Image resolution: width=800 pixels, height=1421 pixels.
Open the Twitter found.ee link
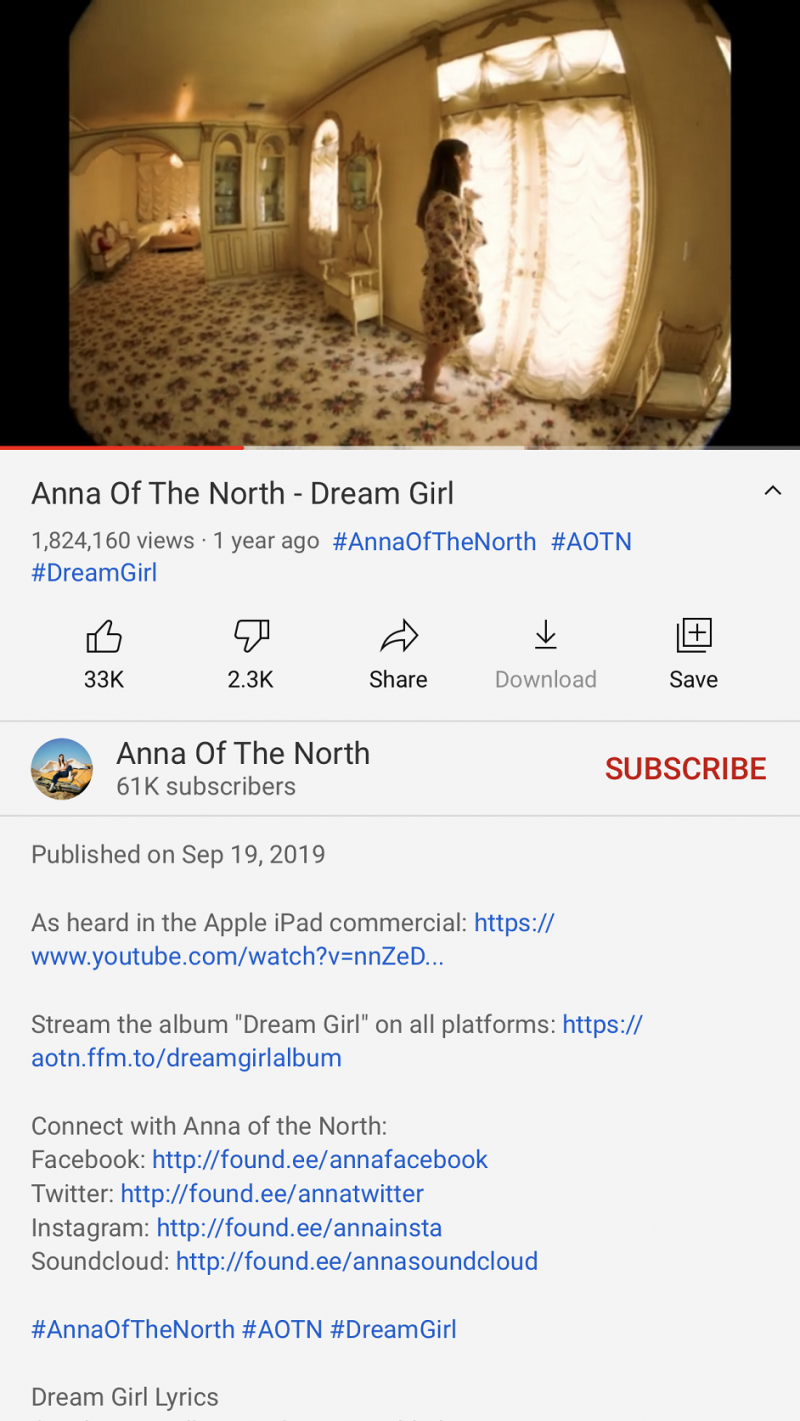click(x=272, y=1193)
